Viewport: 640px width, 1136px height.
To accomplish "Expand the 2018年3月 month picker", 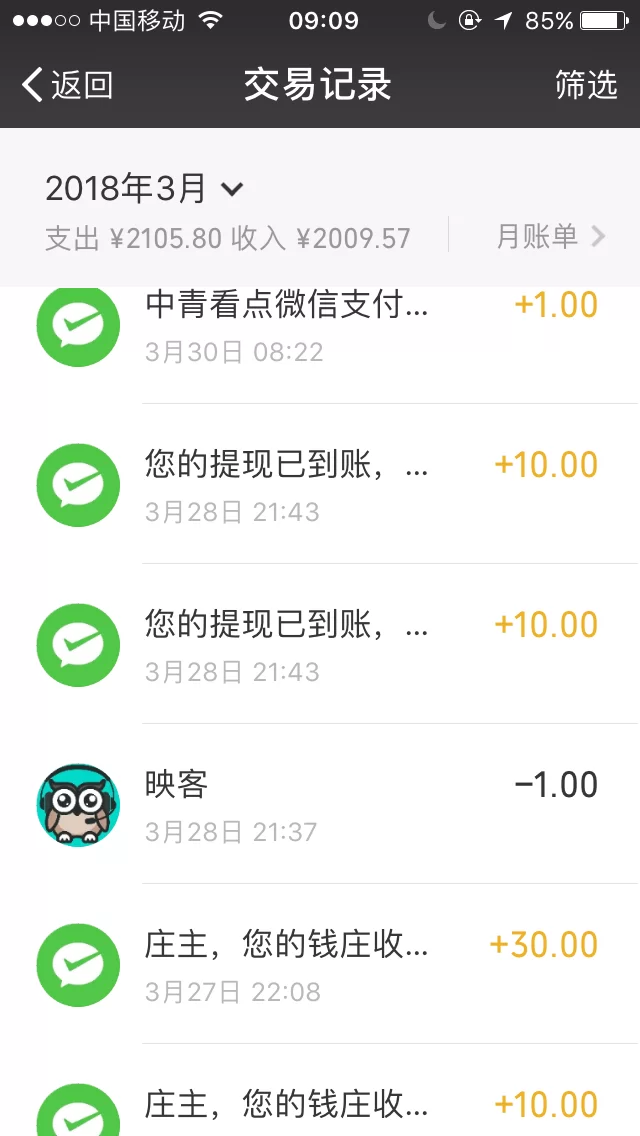I will [145, 188].
